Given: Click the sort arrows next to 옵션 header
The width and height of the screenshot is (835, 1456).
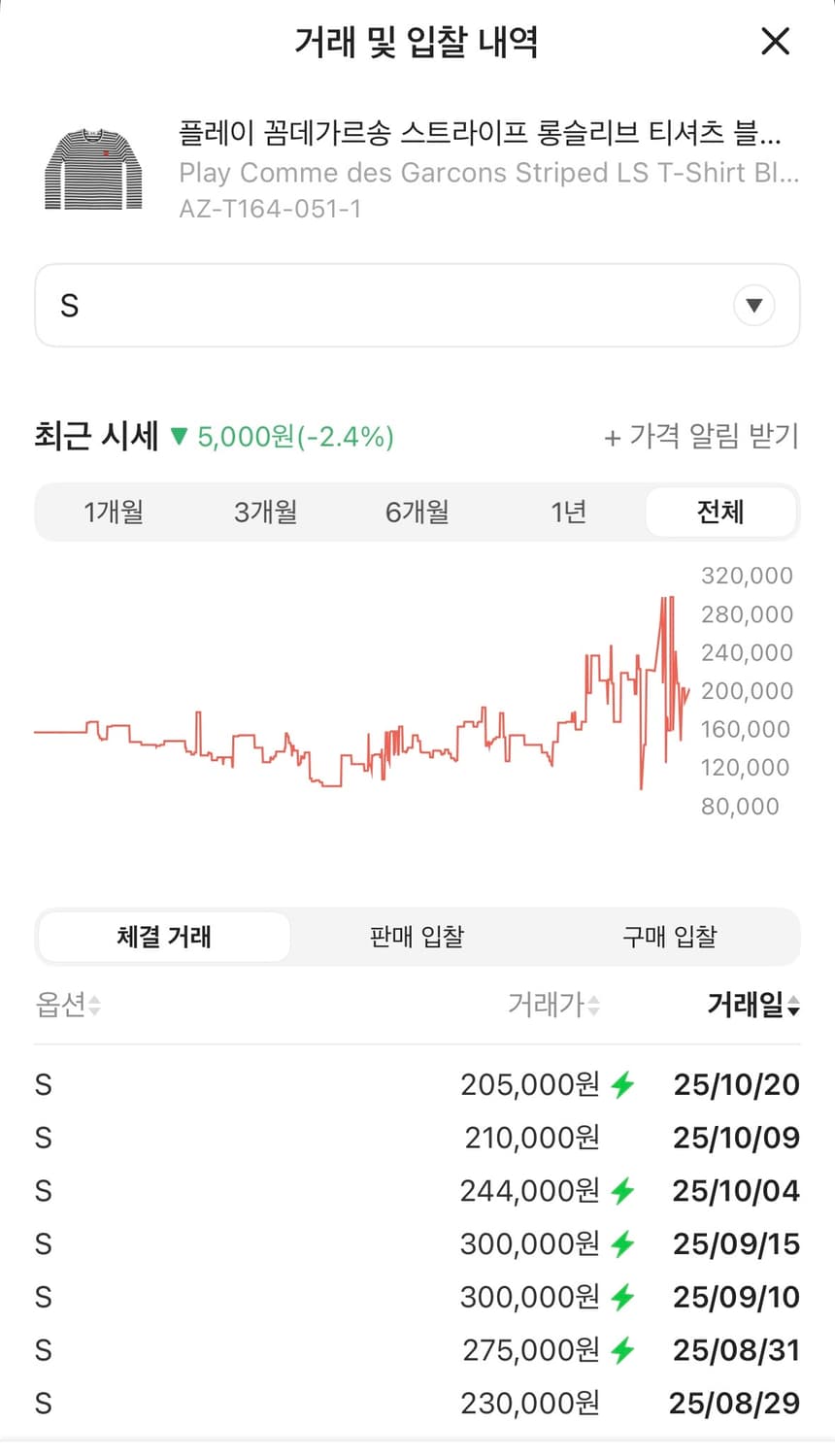Looking at the screenshot, I should click(92, 1007).
